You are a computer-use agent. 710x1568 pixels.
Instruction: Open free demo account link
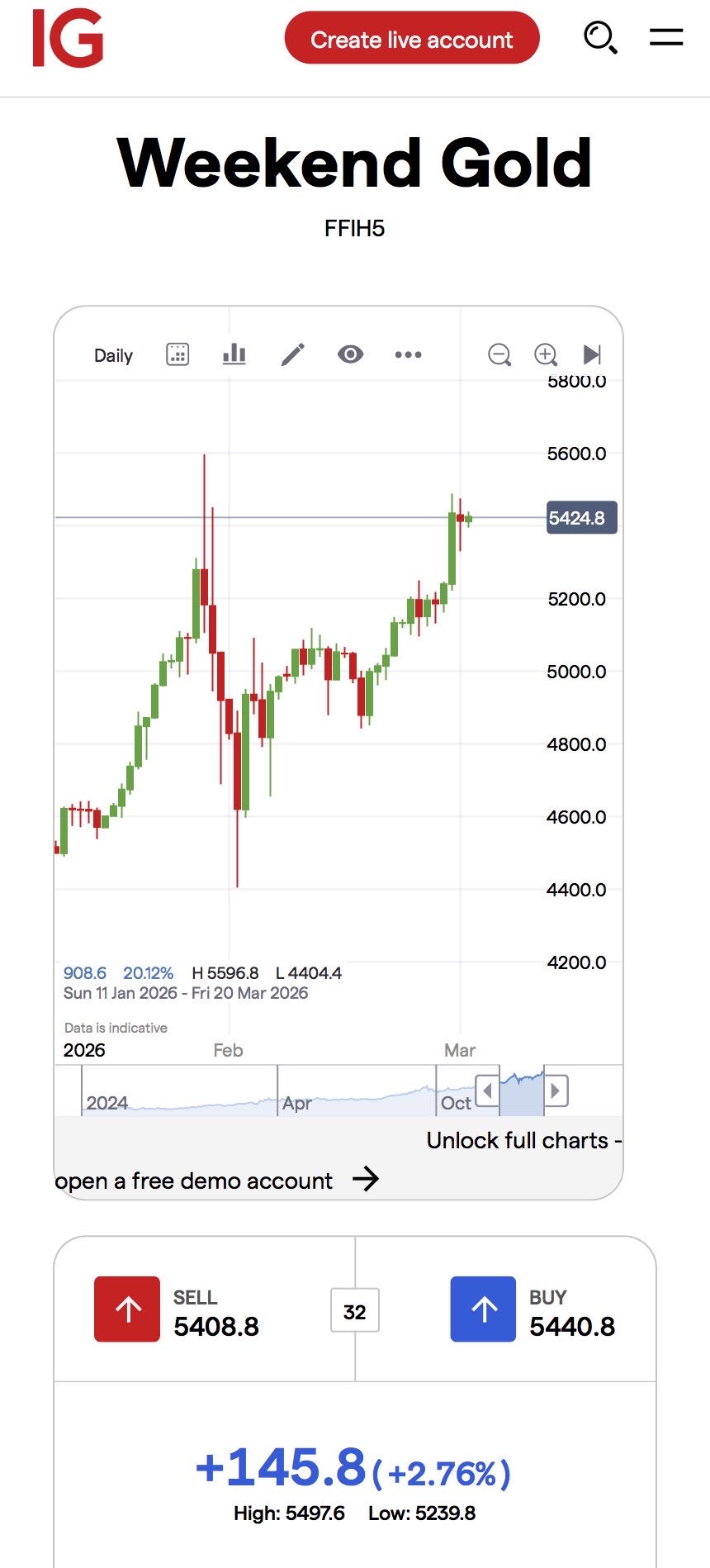[x=216, y=1180]
